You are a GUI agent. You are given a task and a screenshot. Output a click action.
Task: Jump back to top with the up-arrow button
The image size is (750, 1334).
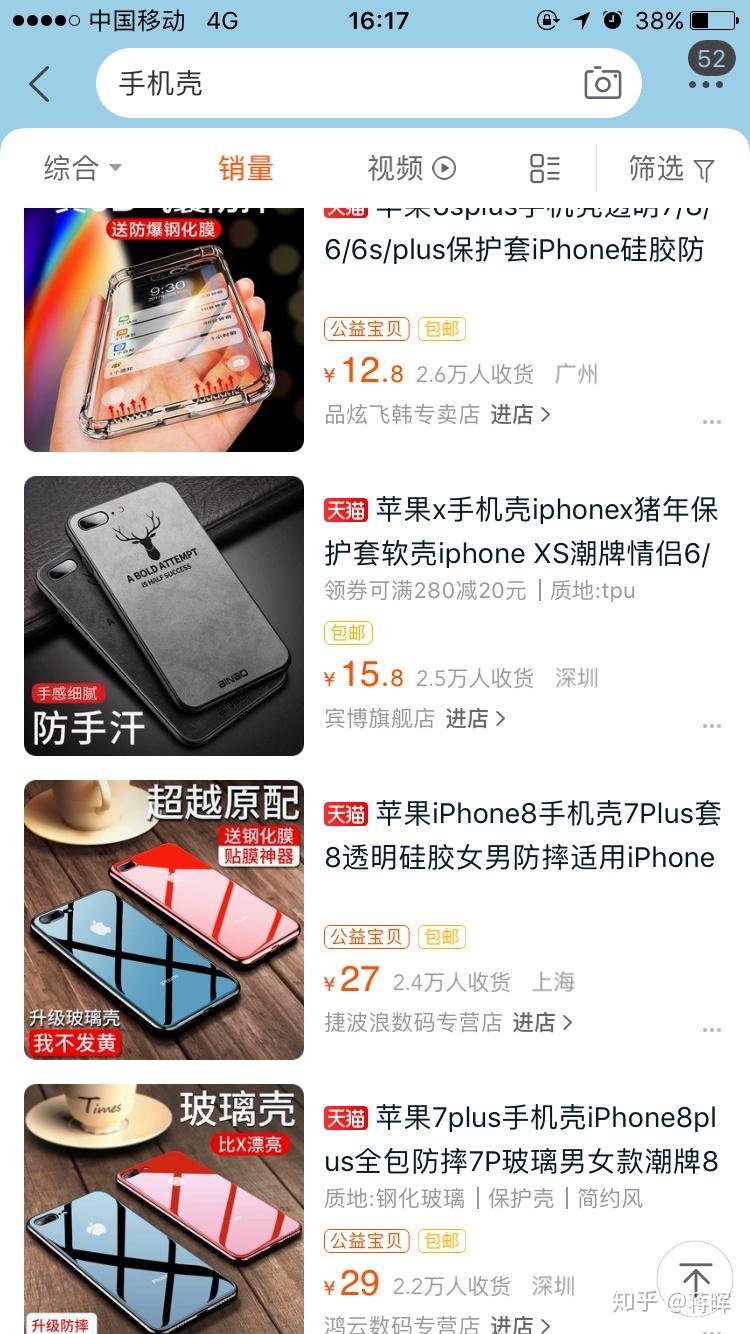[694, 1279]
